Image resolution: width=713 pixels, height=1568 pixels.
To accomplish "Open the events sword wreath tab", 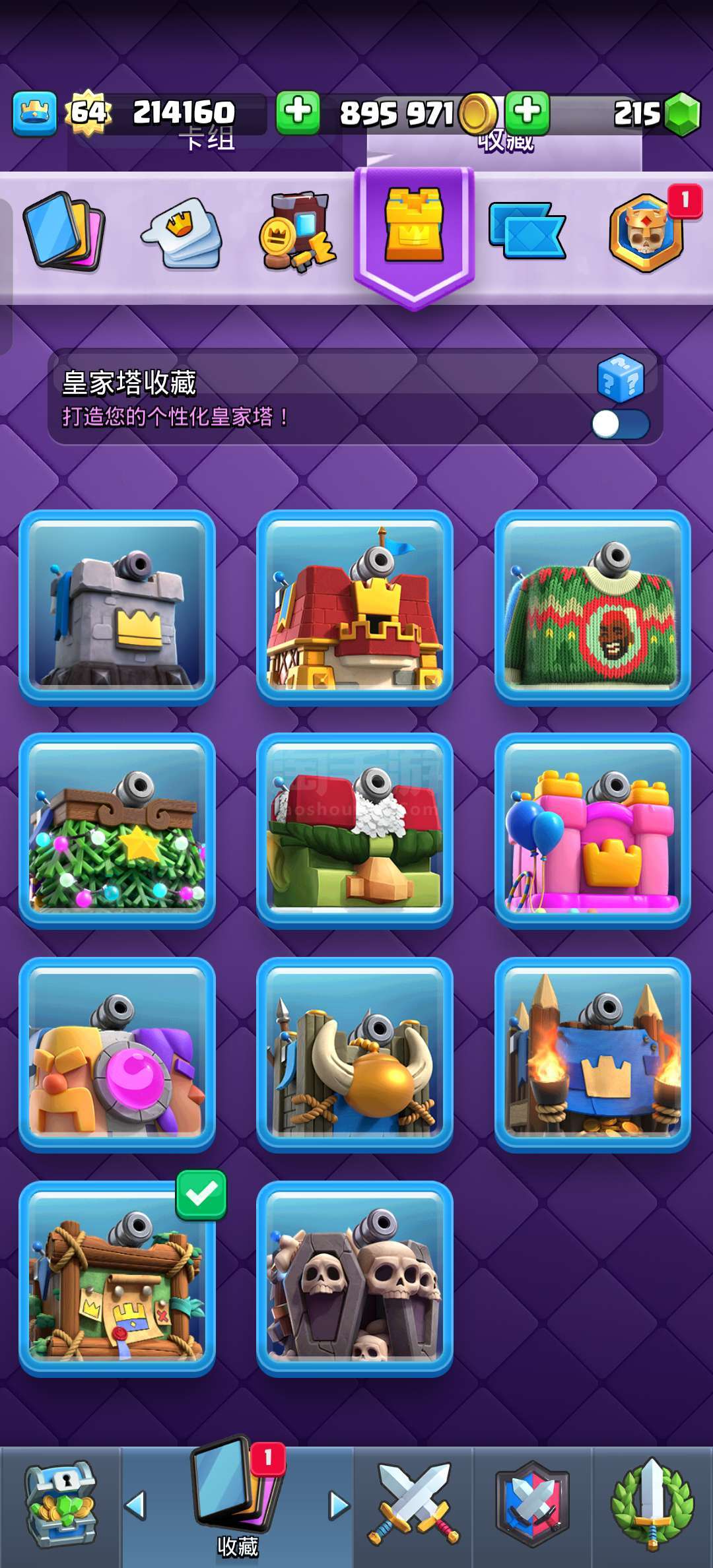I will click(x=652, y=1506).
